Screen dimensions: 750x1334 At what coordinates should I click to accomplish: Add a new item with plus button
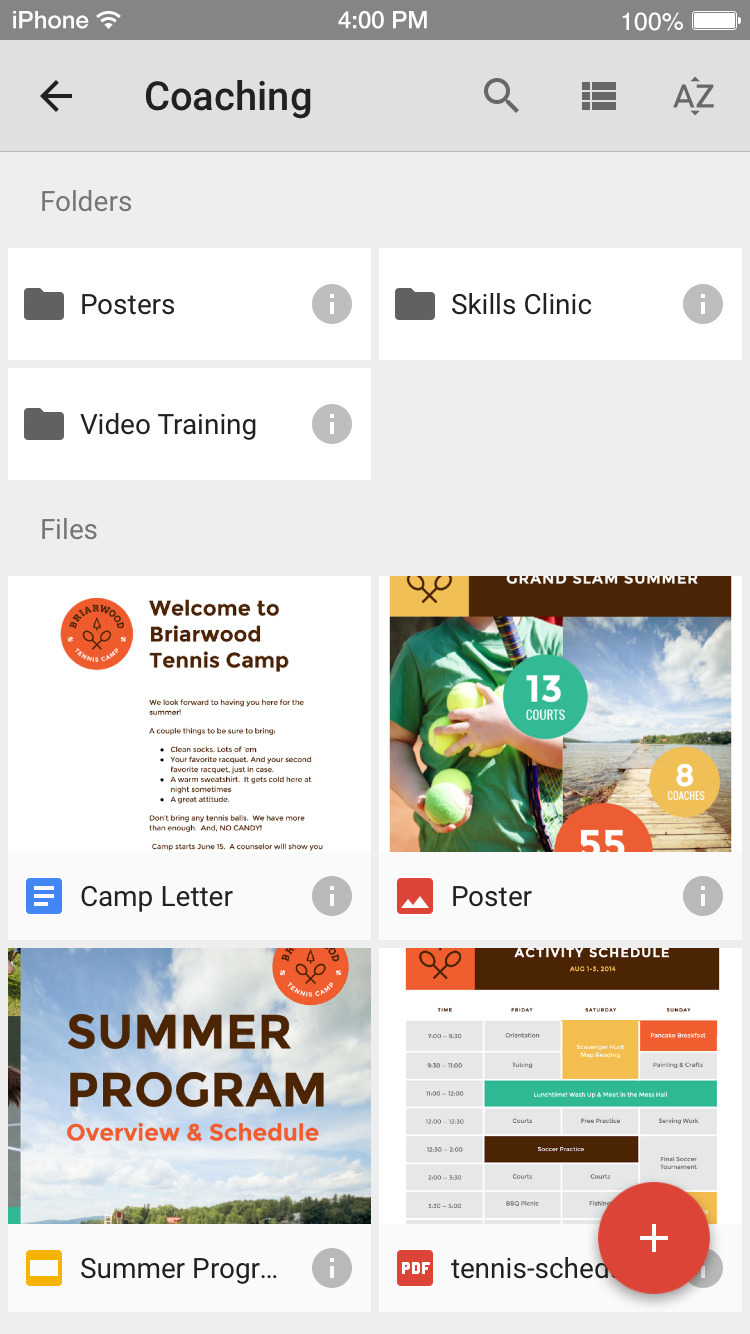tap(654, 1238)
